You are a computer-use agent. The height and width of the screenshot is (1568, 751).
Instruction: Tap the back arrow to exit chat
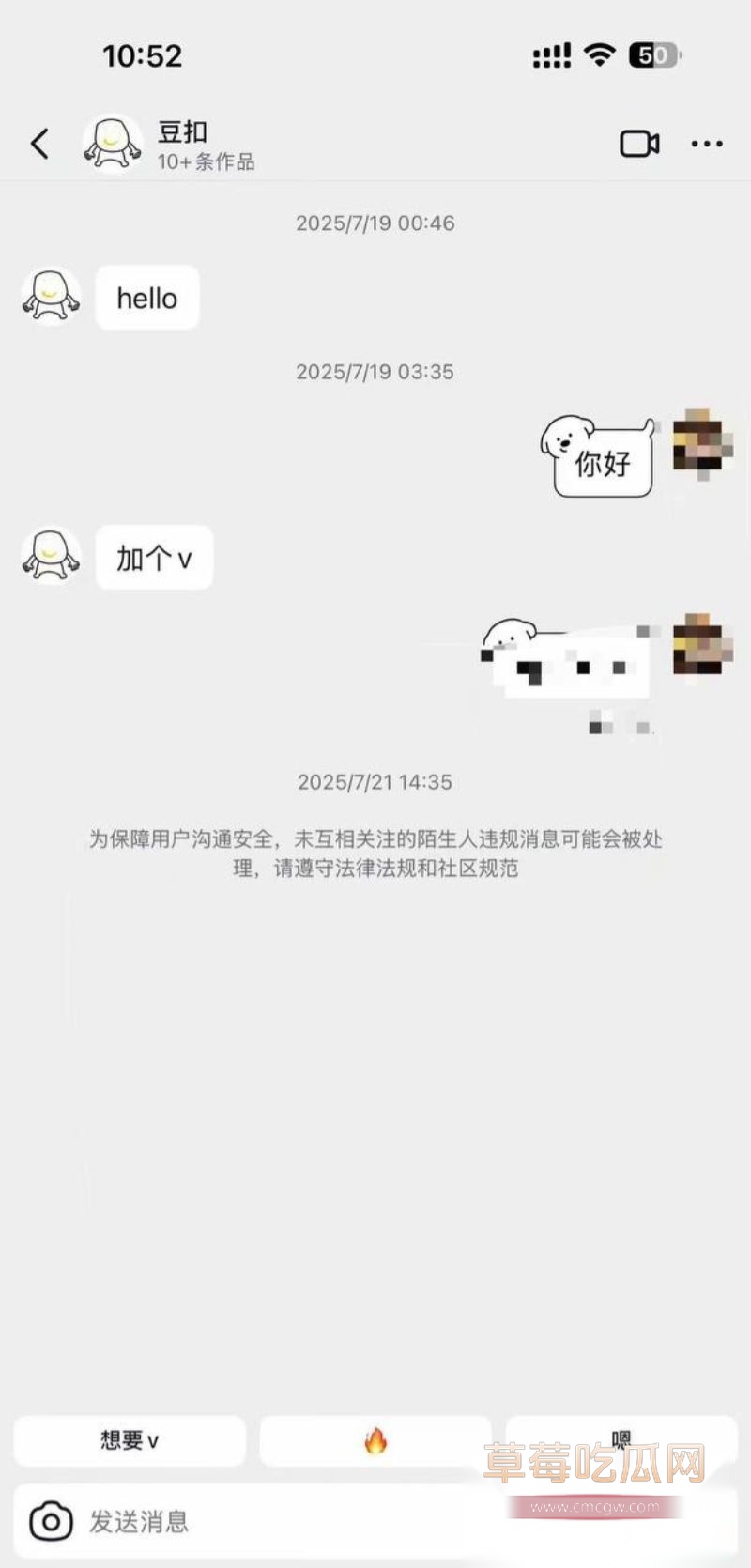click(x=39, y=144)
